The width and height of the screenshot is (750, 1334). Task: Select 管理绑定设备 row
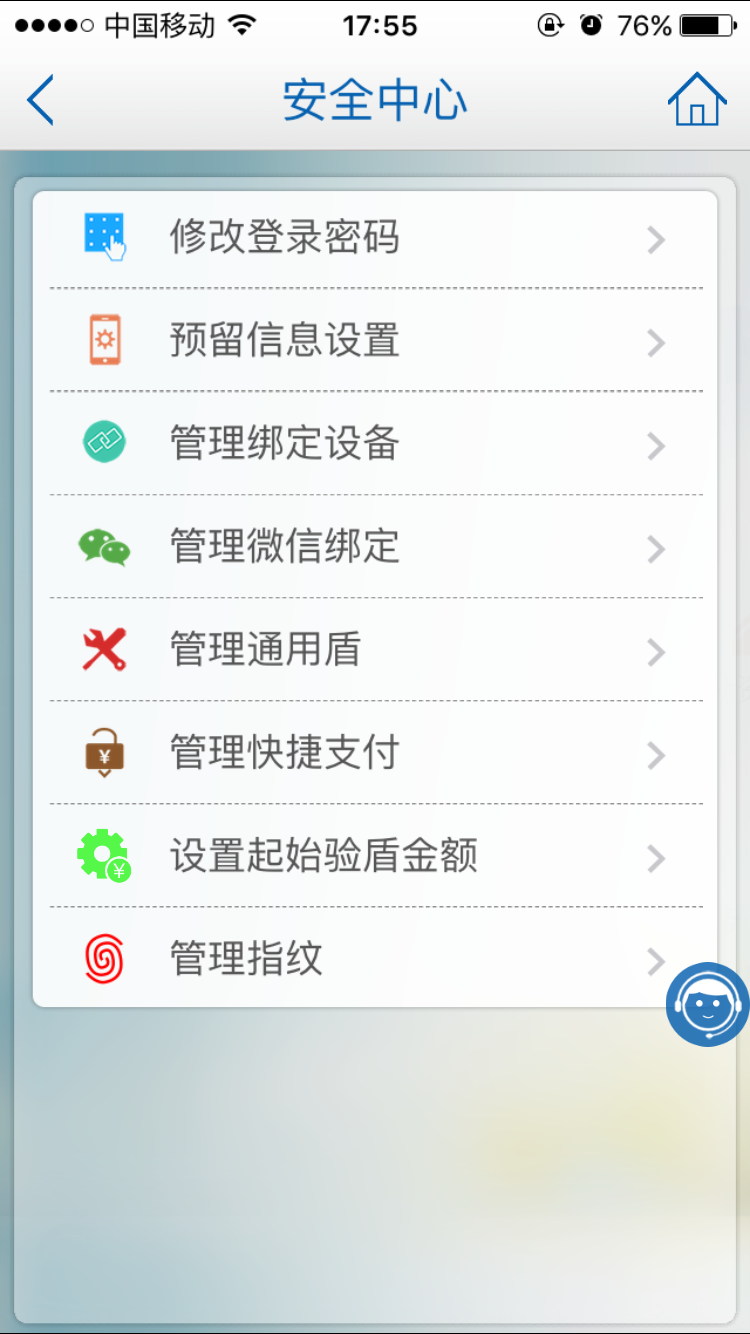[375, 444]
